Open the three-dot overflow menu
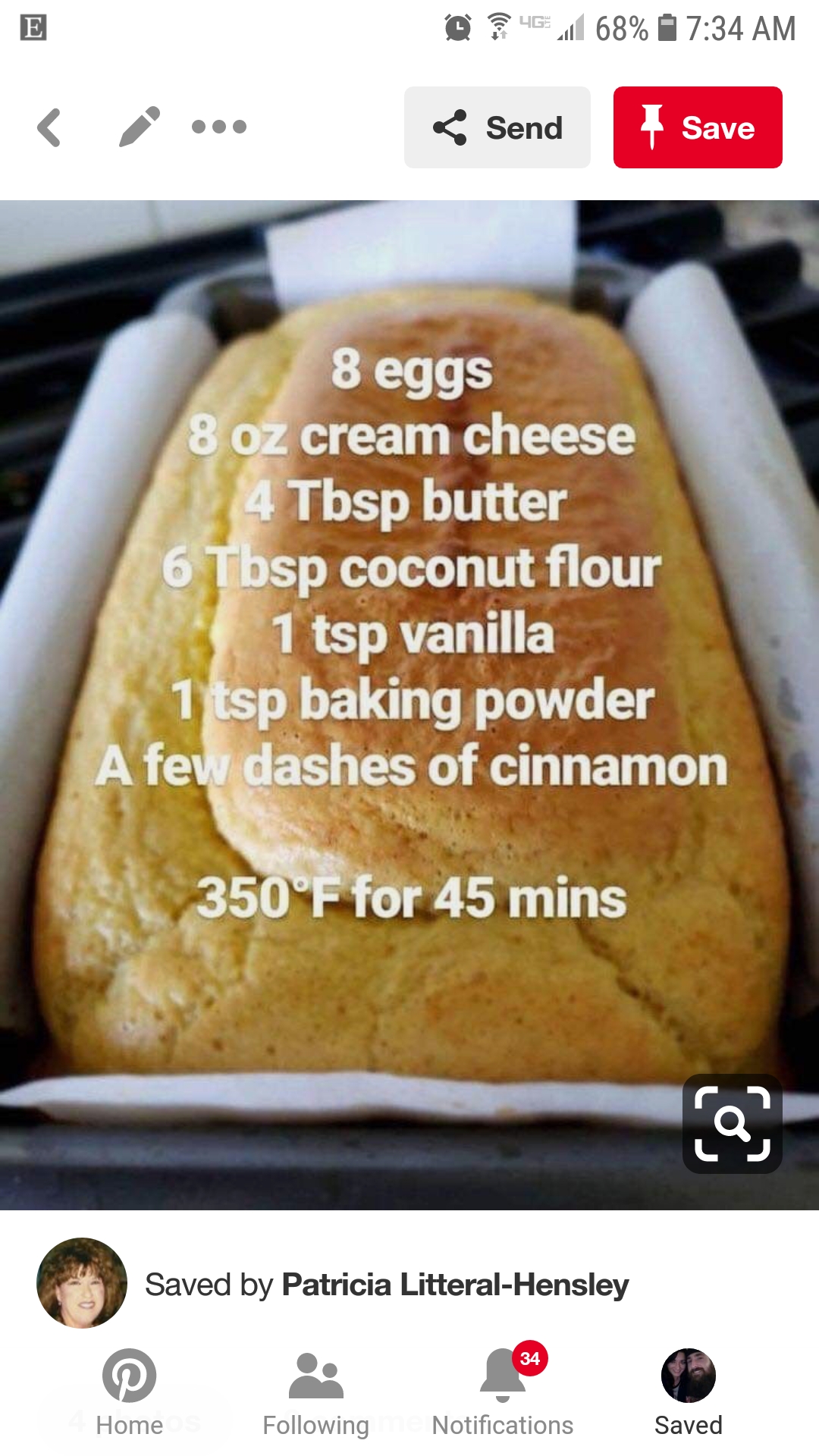Screen dimensions: 819x1456 [219, 127]
